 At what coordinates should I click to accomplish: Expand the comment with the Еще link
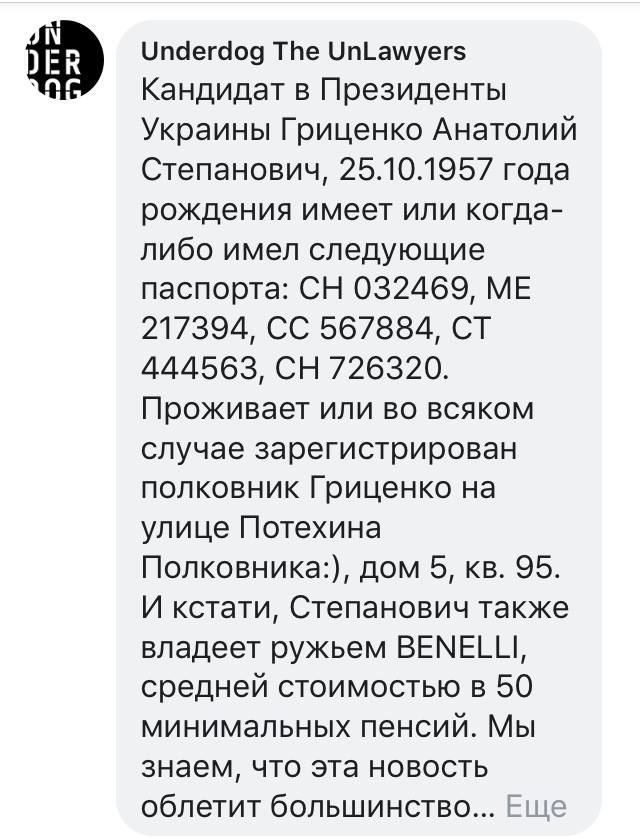[x=537, y=805]
